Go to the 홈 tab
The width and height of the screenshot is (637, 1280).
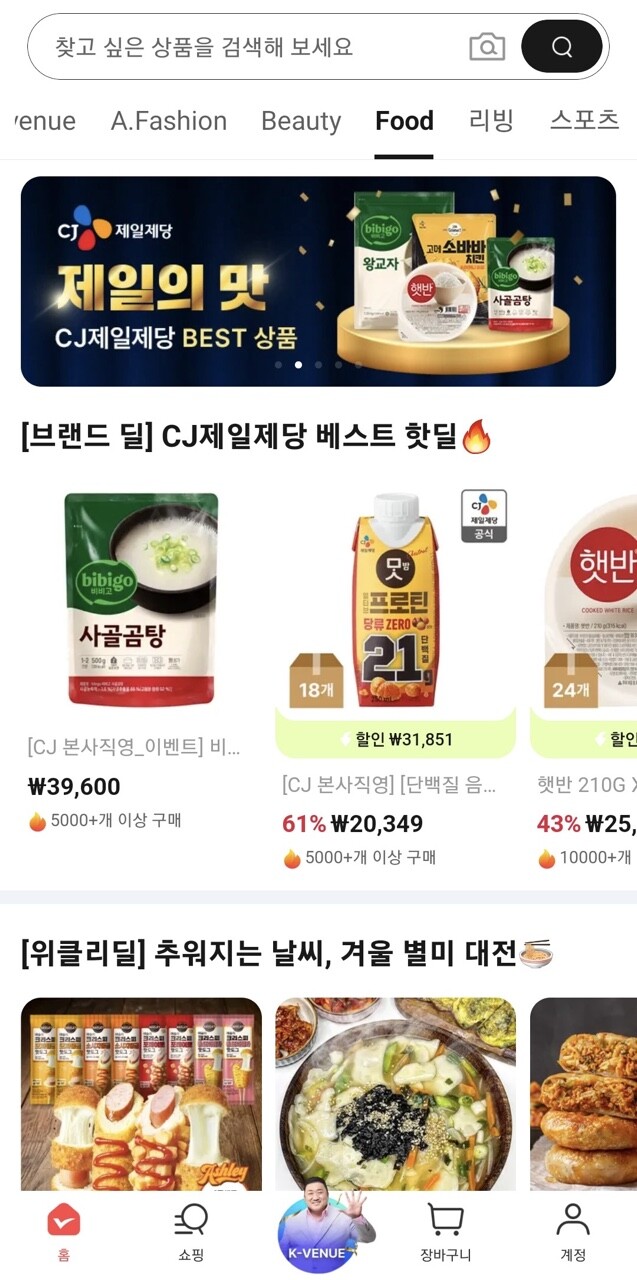[x=64, y=1232]
